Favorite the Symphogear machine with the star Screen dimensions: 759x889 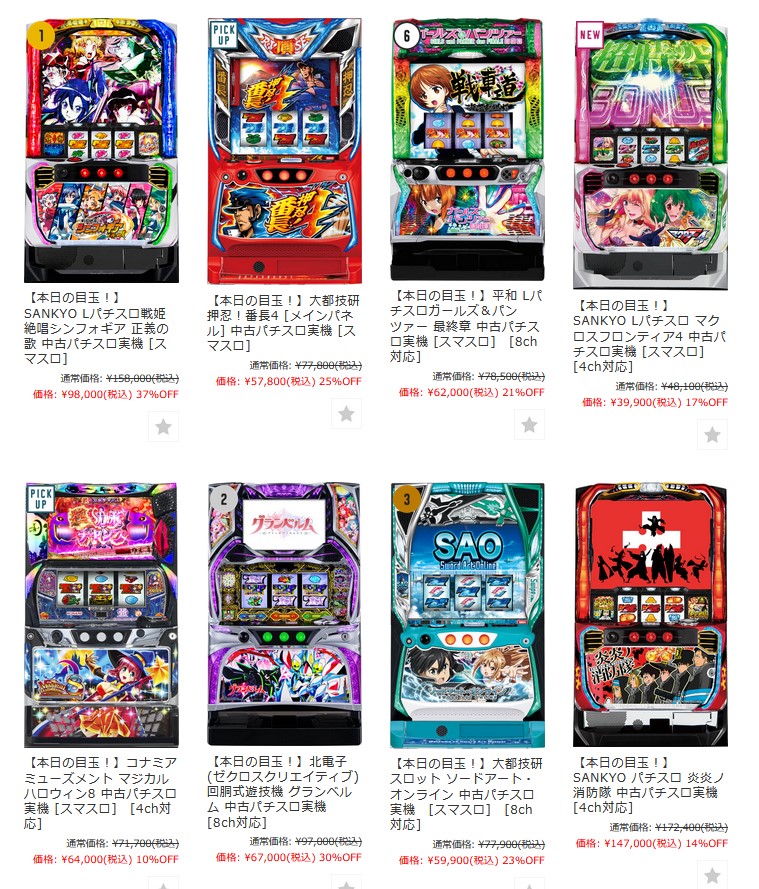(x=163, y=426)
